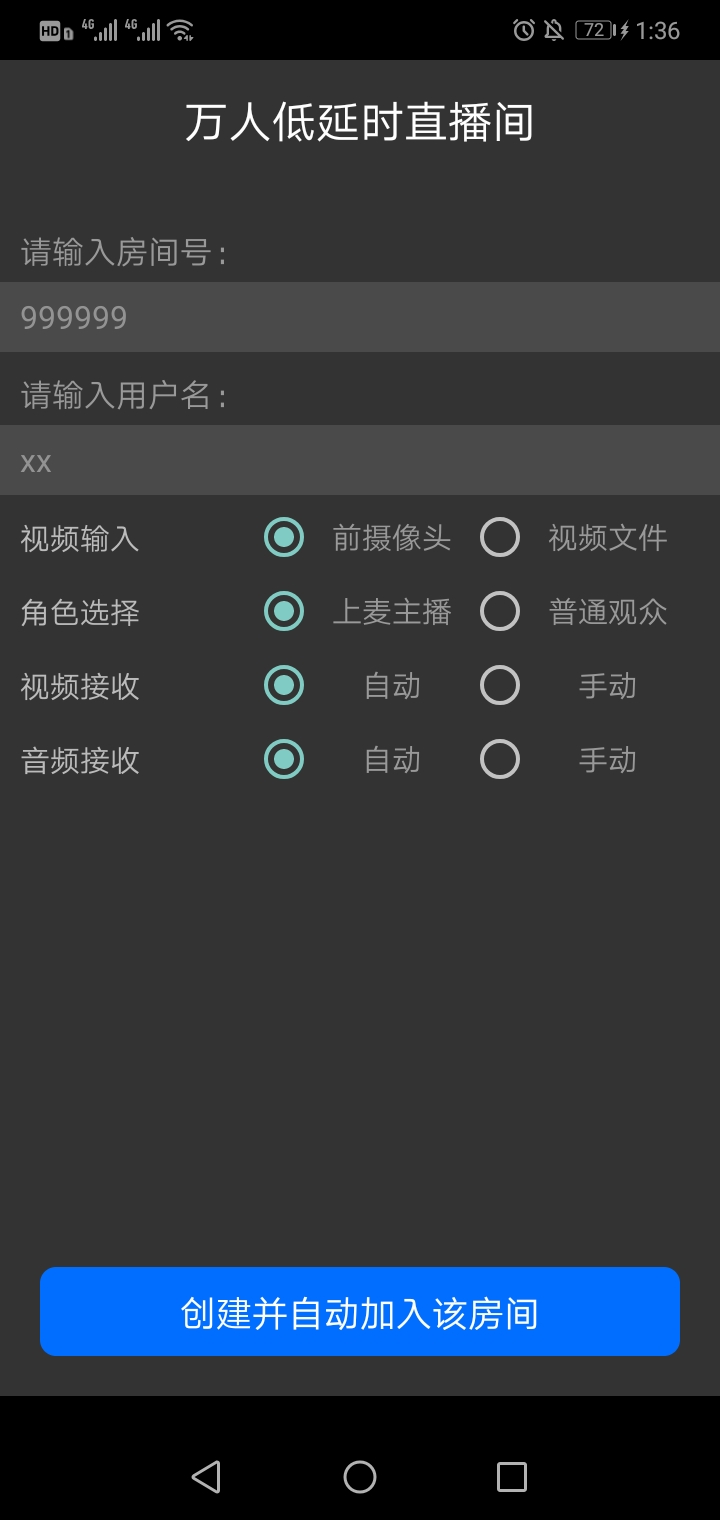Set 音频接收 to 手动
This screenshot has height=1520, width=720.
(x=500, y=760)
